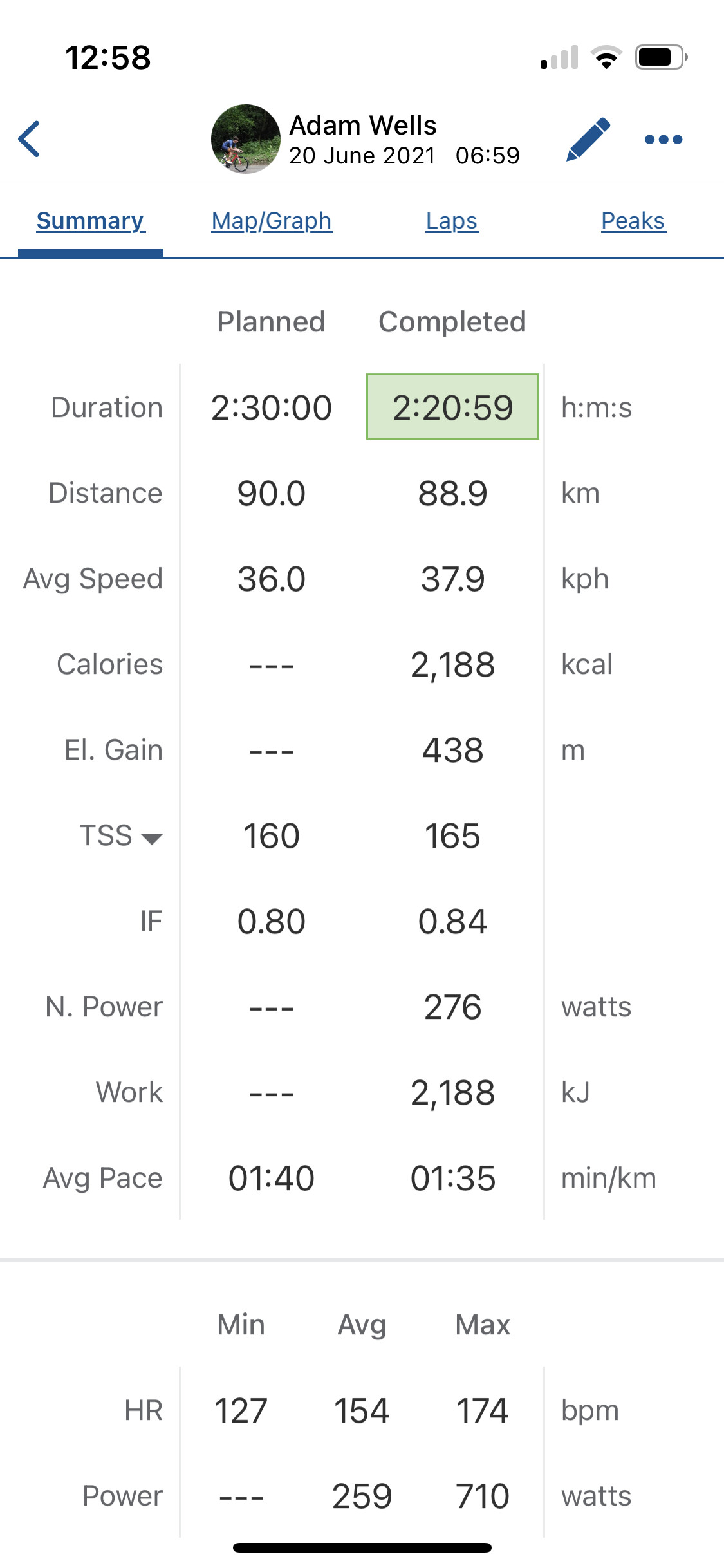Tap the completed duration field 2:20:59

pos(452,407)
